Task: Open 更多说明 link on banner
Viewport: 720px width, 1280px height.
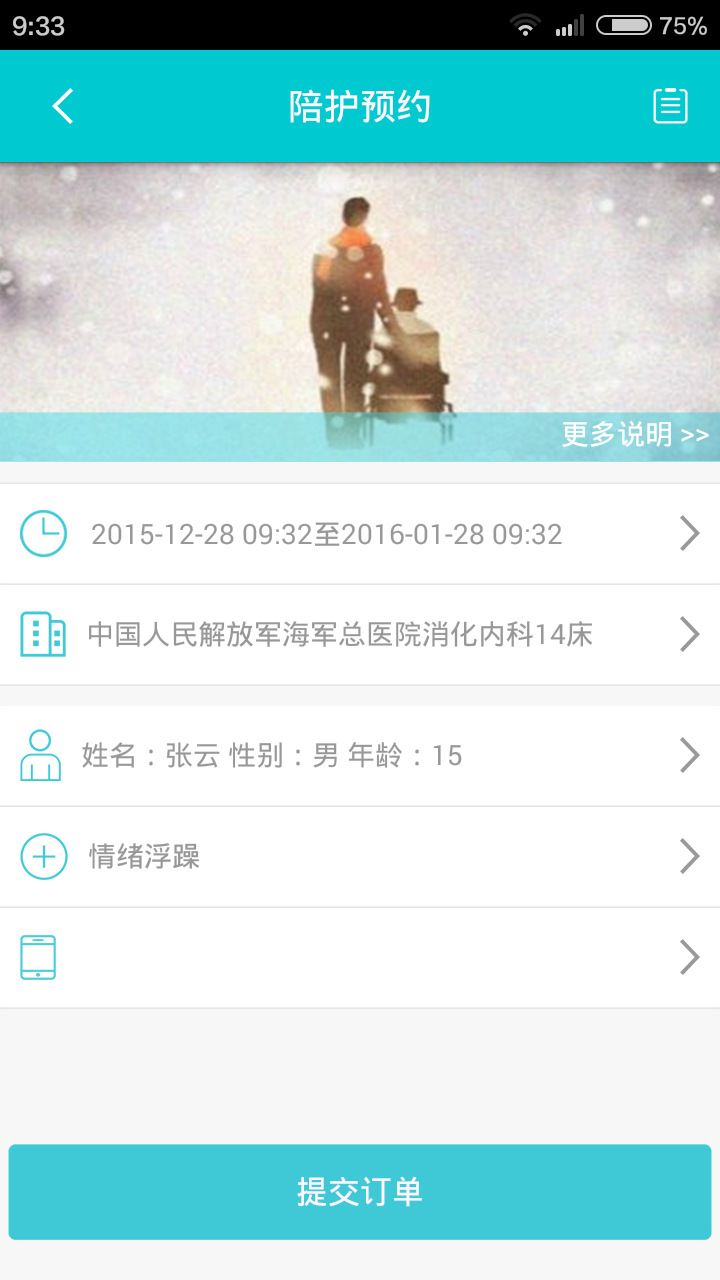Action: click(635, 434)
